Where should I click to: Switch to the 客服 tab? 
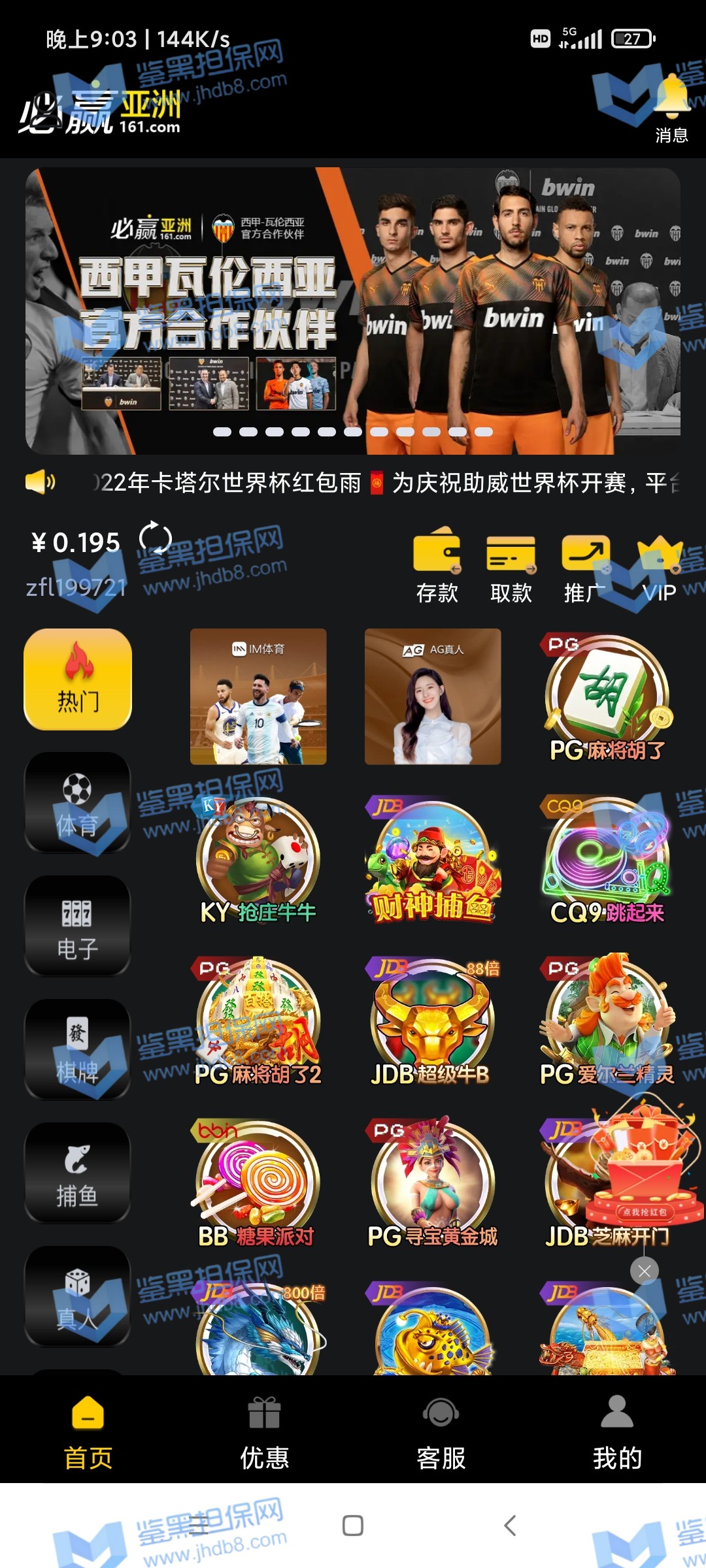(x=441, y=1432)
